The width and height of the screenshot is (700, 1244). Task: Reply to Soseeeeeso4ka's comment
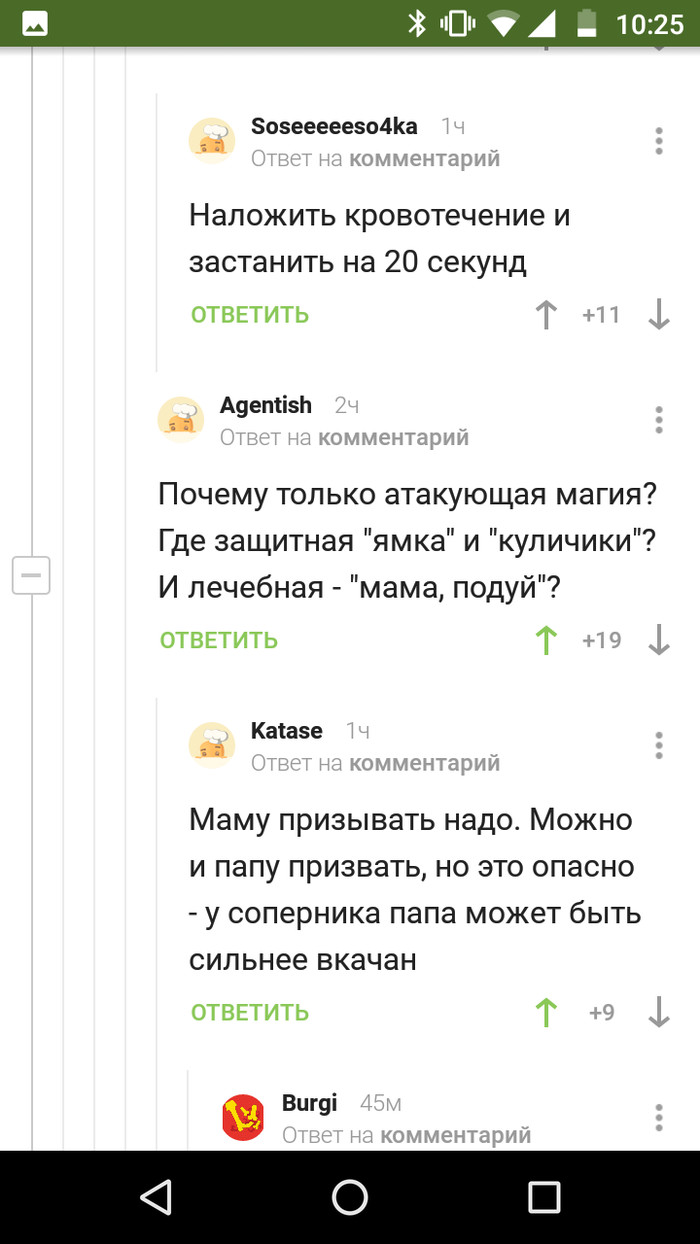pos(250,315)
